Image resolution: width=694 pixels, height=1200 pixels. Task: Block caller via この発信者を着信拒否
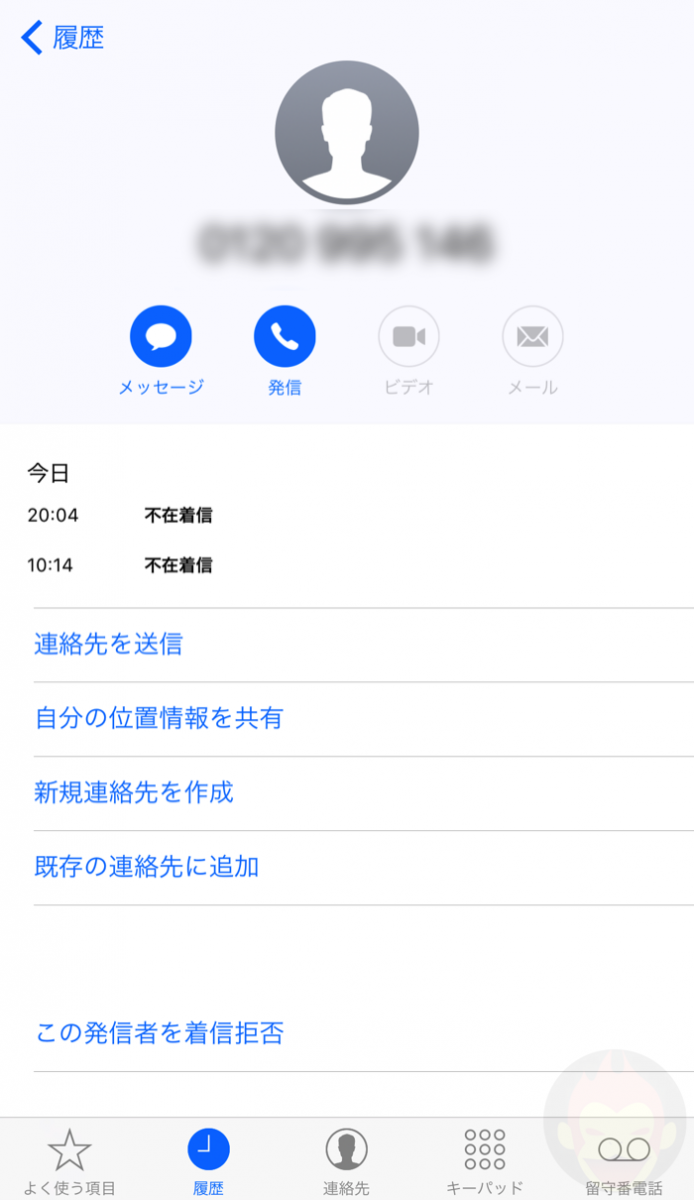[x=159, y=1033]
